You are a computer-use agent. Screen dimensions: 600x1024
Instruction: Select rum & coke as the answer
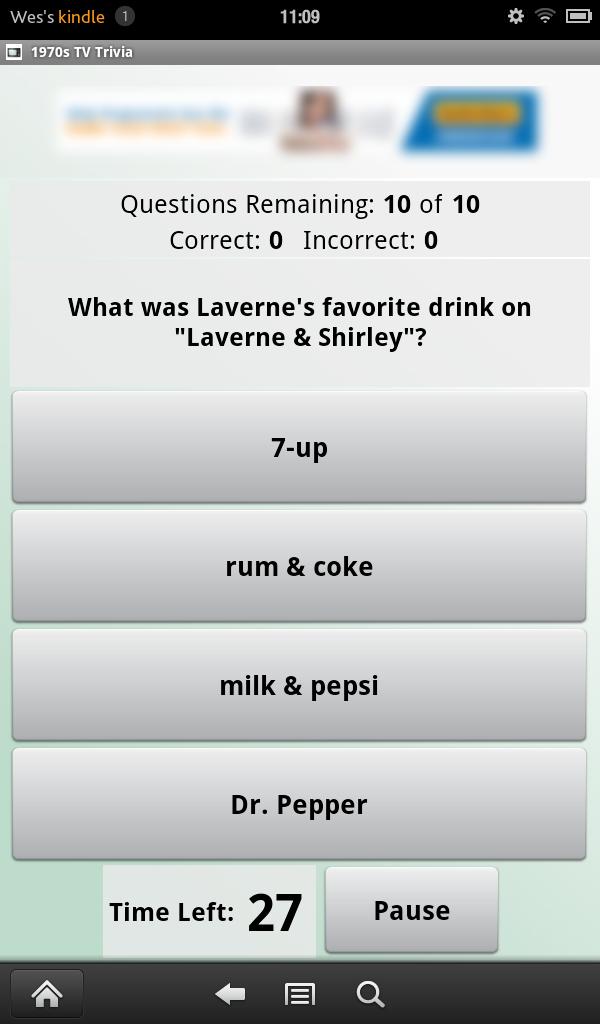(299, 566)
